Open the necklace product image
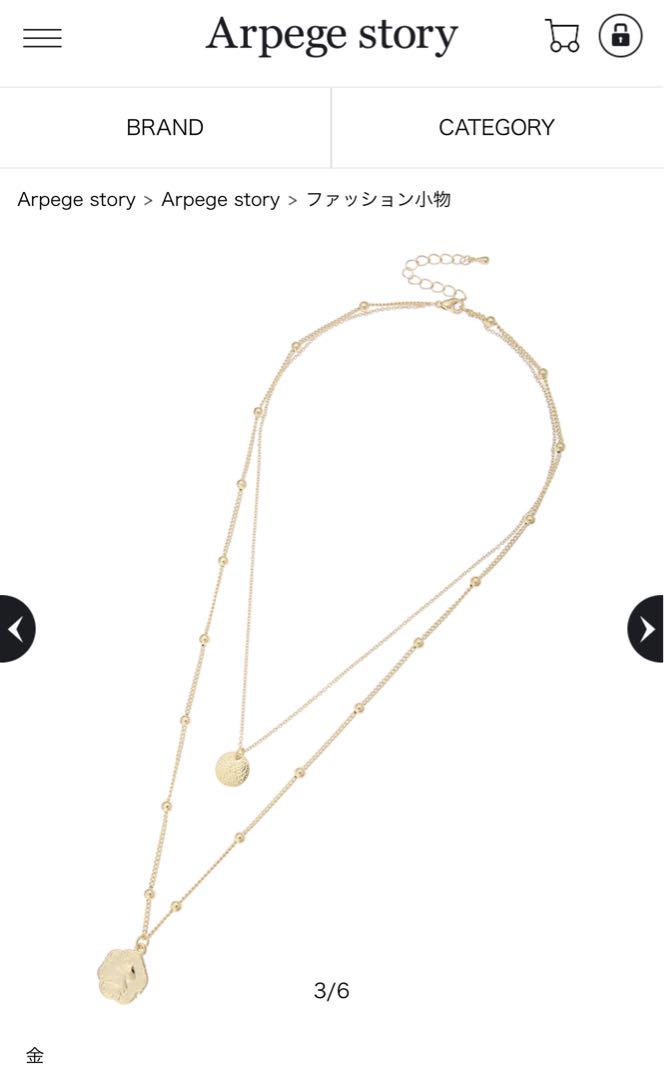This screenshot has width=664, height=1080. (332, 620)
